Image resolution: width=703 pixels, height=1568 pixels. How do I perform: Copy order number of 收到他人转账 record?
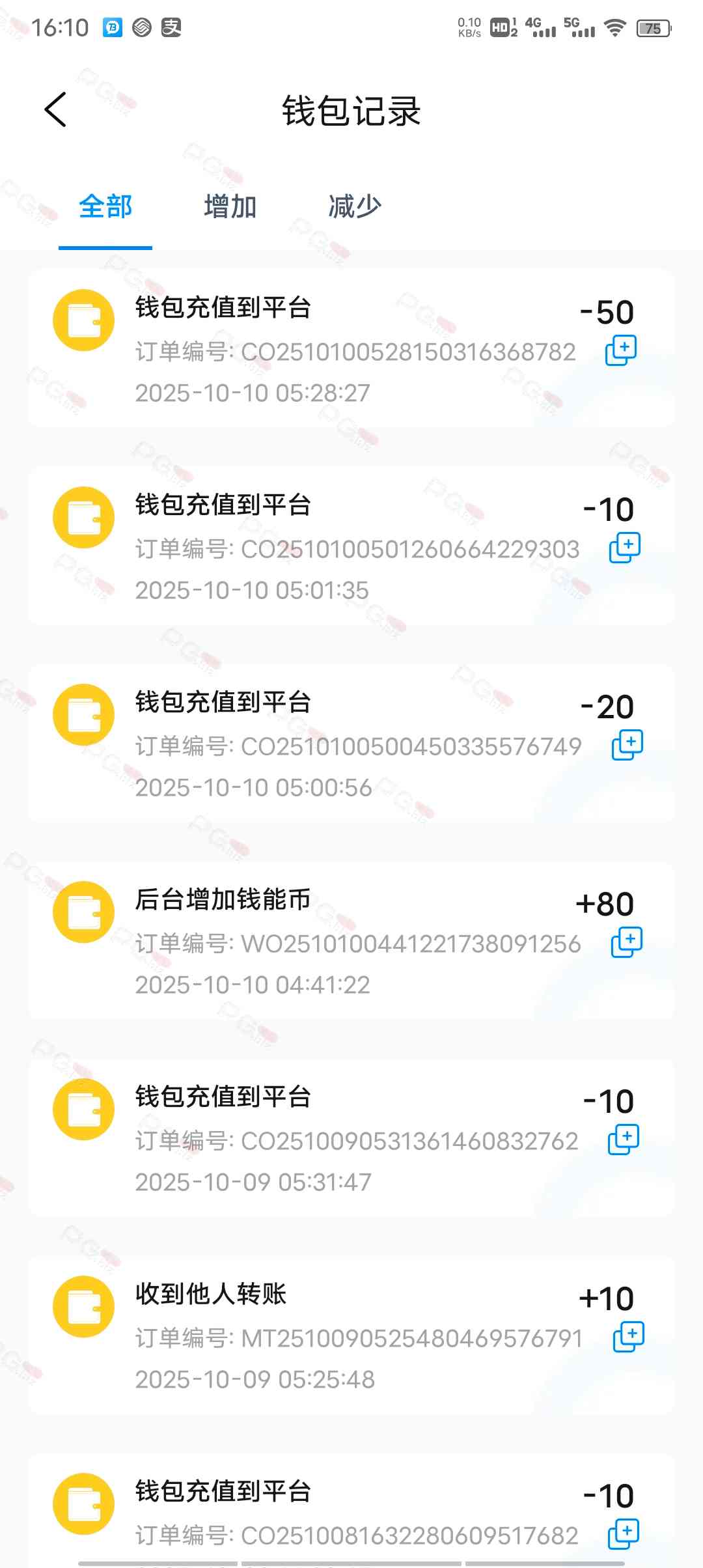point(628,1337)
